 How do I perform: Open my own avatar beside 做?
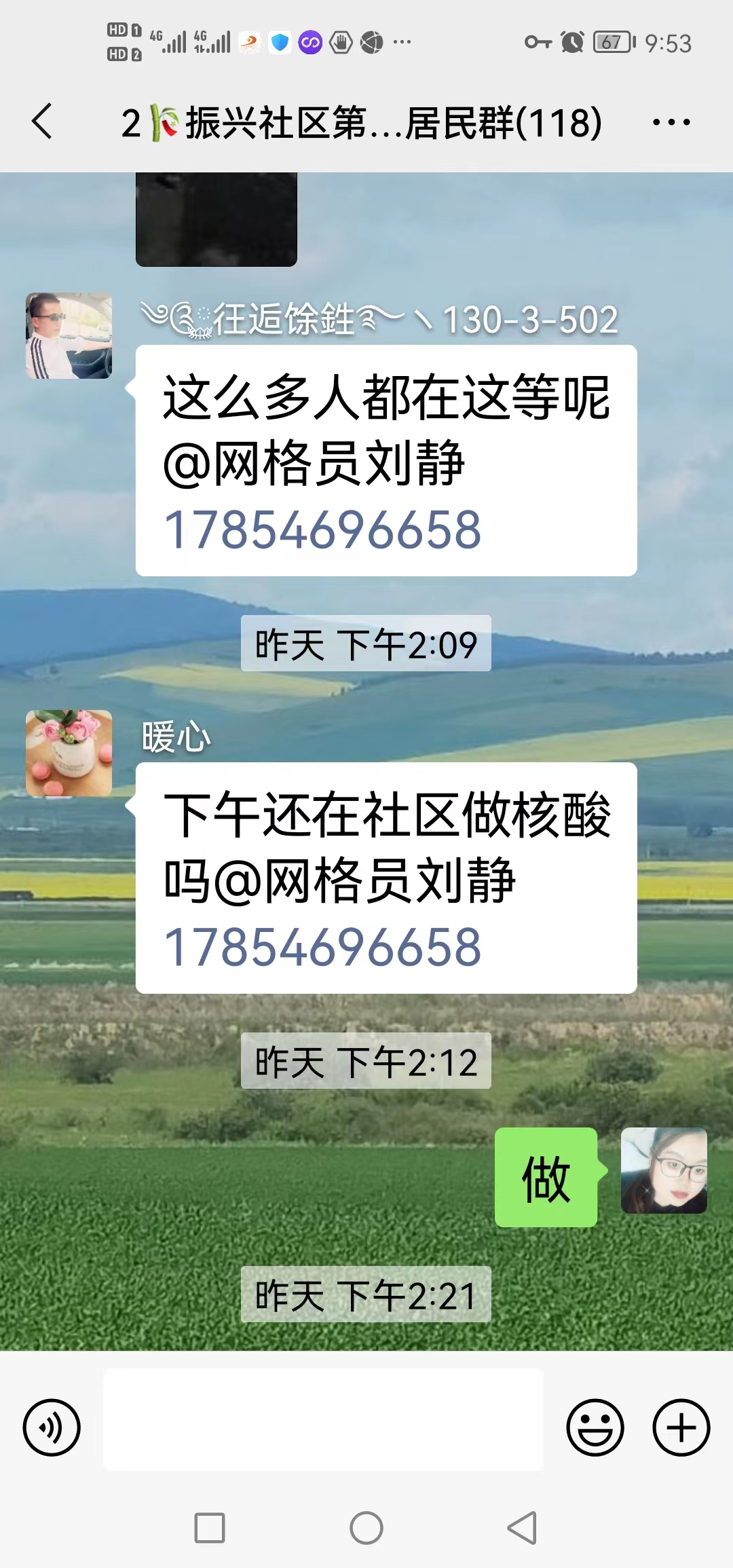(664, 1170)
